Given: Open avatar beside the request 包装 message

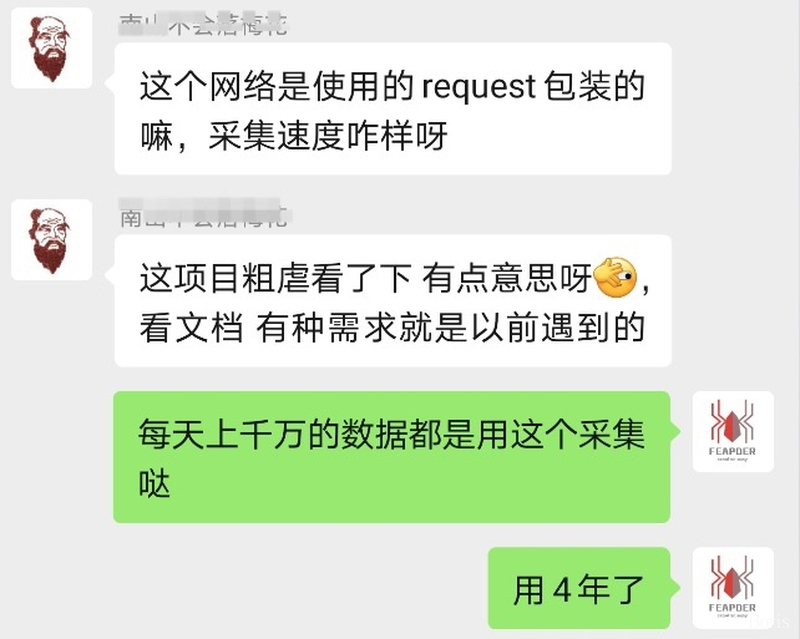Looking at the screenshot, I should point(51,47).
